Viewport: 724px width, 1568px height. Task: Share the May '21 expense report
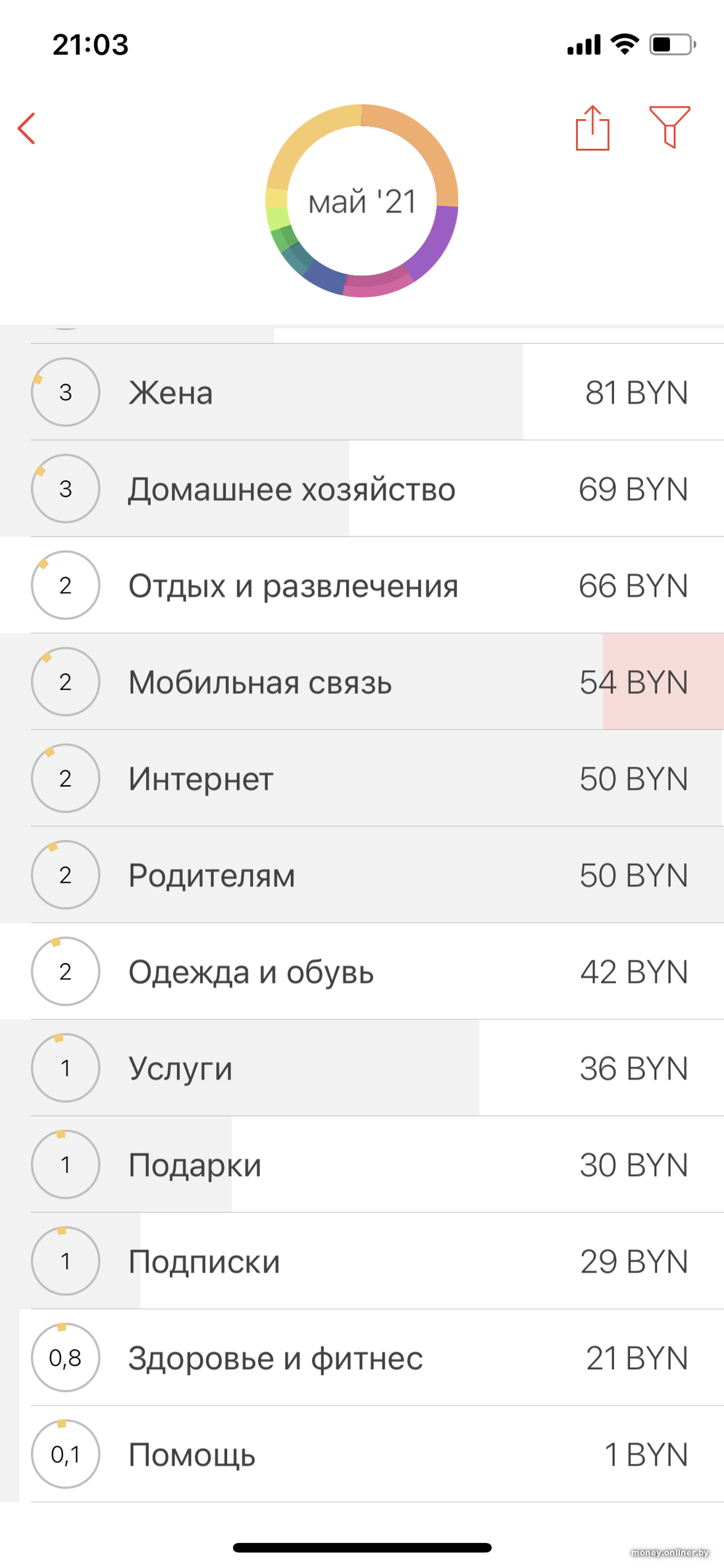click(592, 128)
